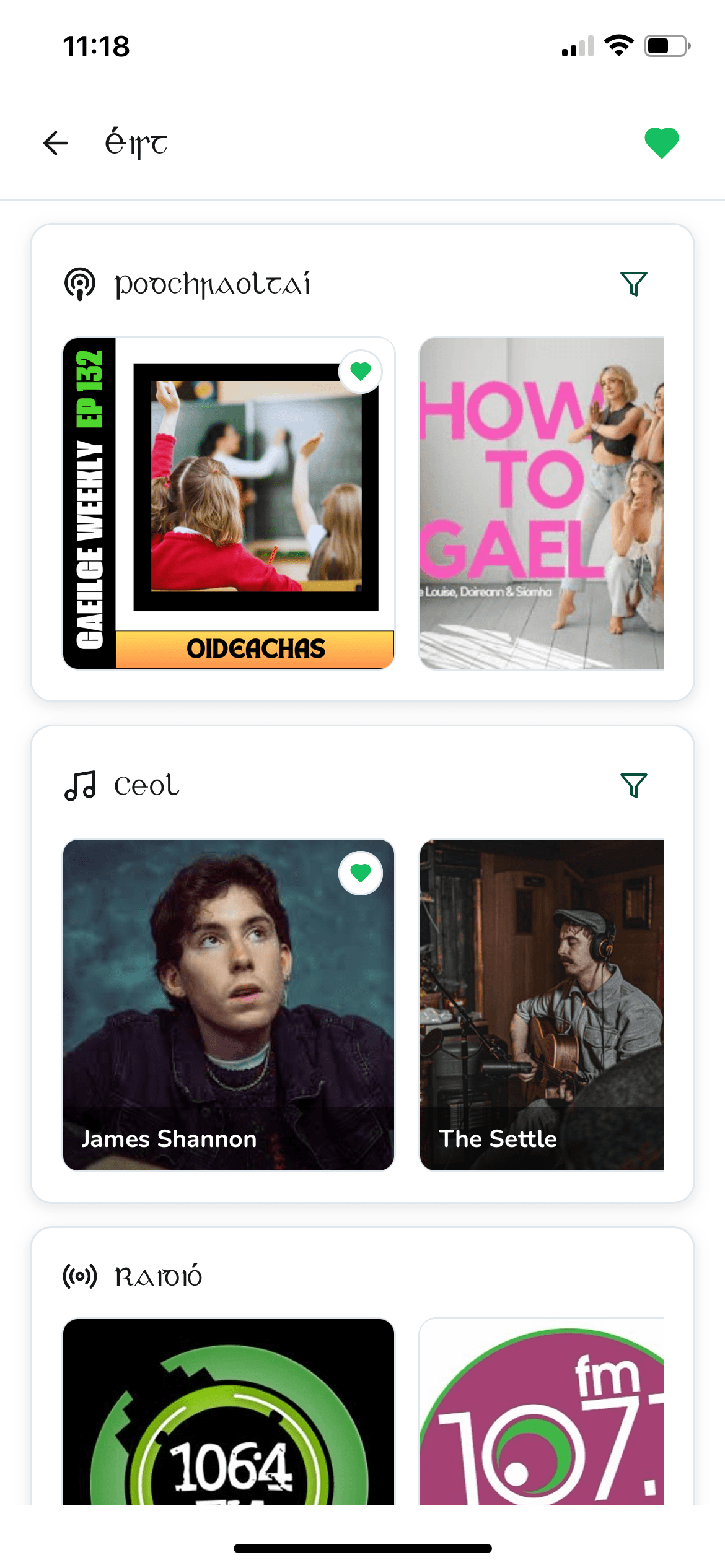725x1568 pixels.
Task: Open the How To Gael podcast
Action: tap(541, 503)
